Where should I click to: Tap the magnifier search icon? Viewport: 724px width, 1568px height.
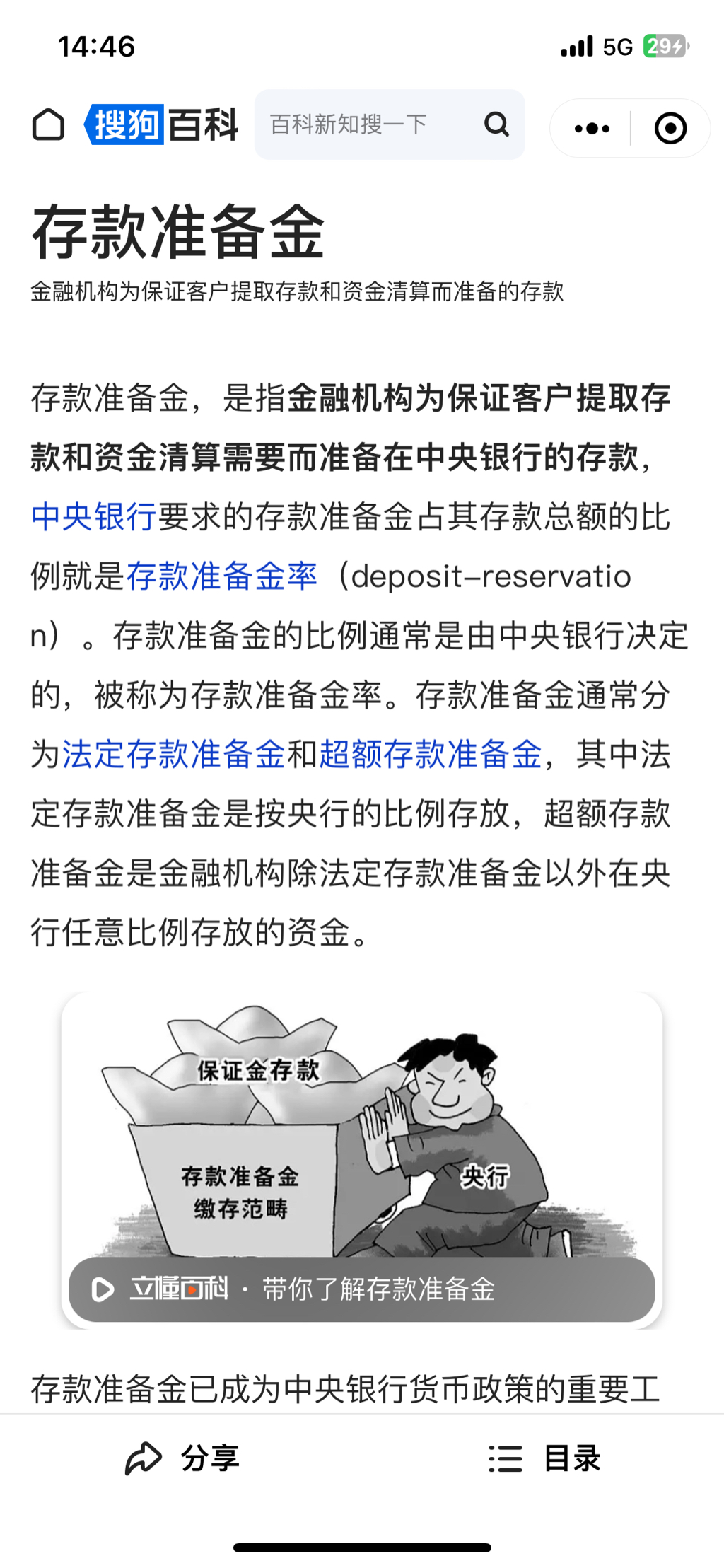496,124
